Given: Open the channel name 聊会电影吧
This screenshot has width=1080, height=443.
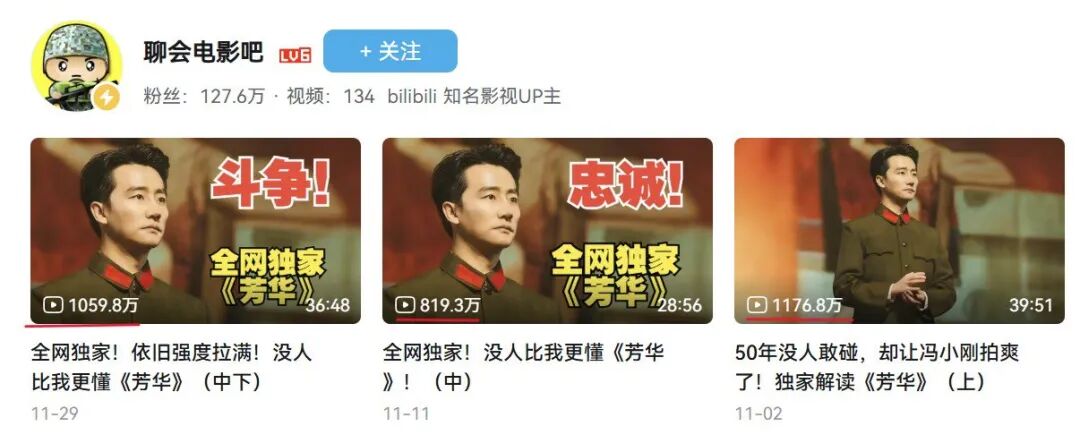Looking at the screenshot, I should [x=203, y=52].
